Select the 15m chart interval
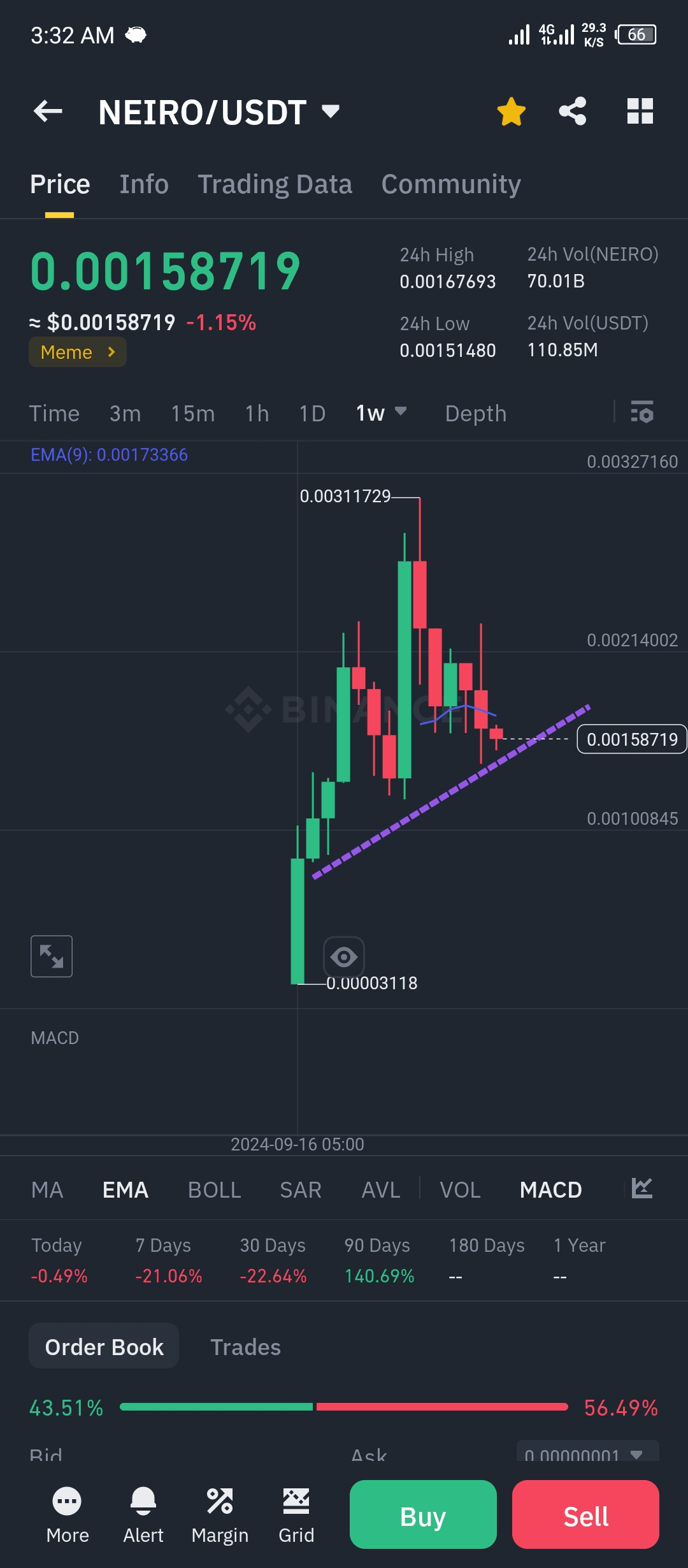Image resolution: width=688 pixels, height=1568 pixels. click(x=192, y=414)
